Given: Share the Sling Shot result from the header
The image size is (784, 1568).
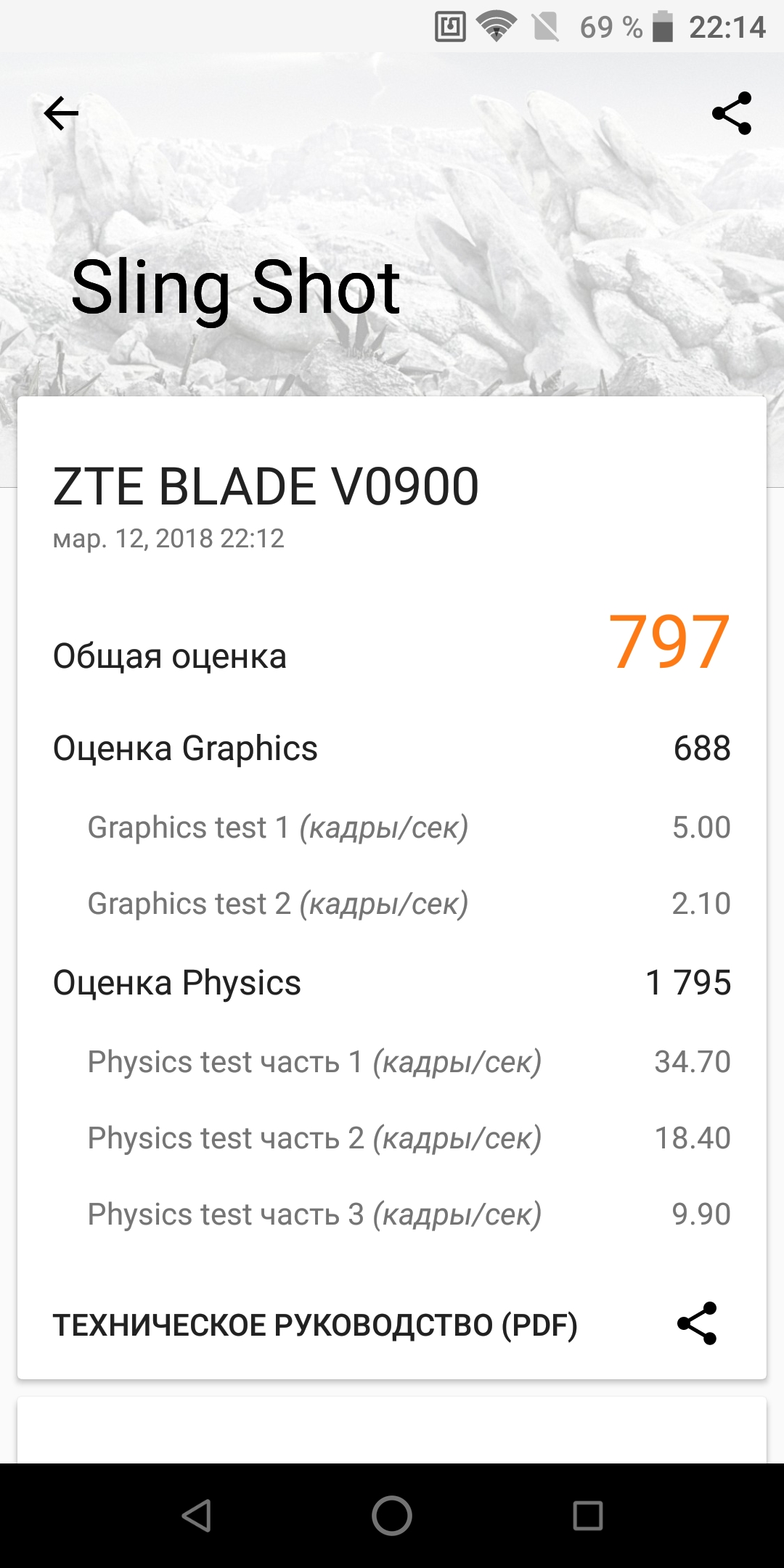Looking at the screenshot, I should point(732,113).
